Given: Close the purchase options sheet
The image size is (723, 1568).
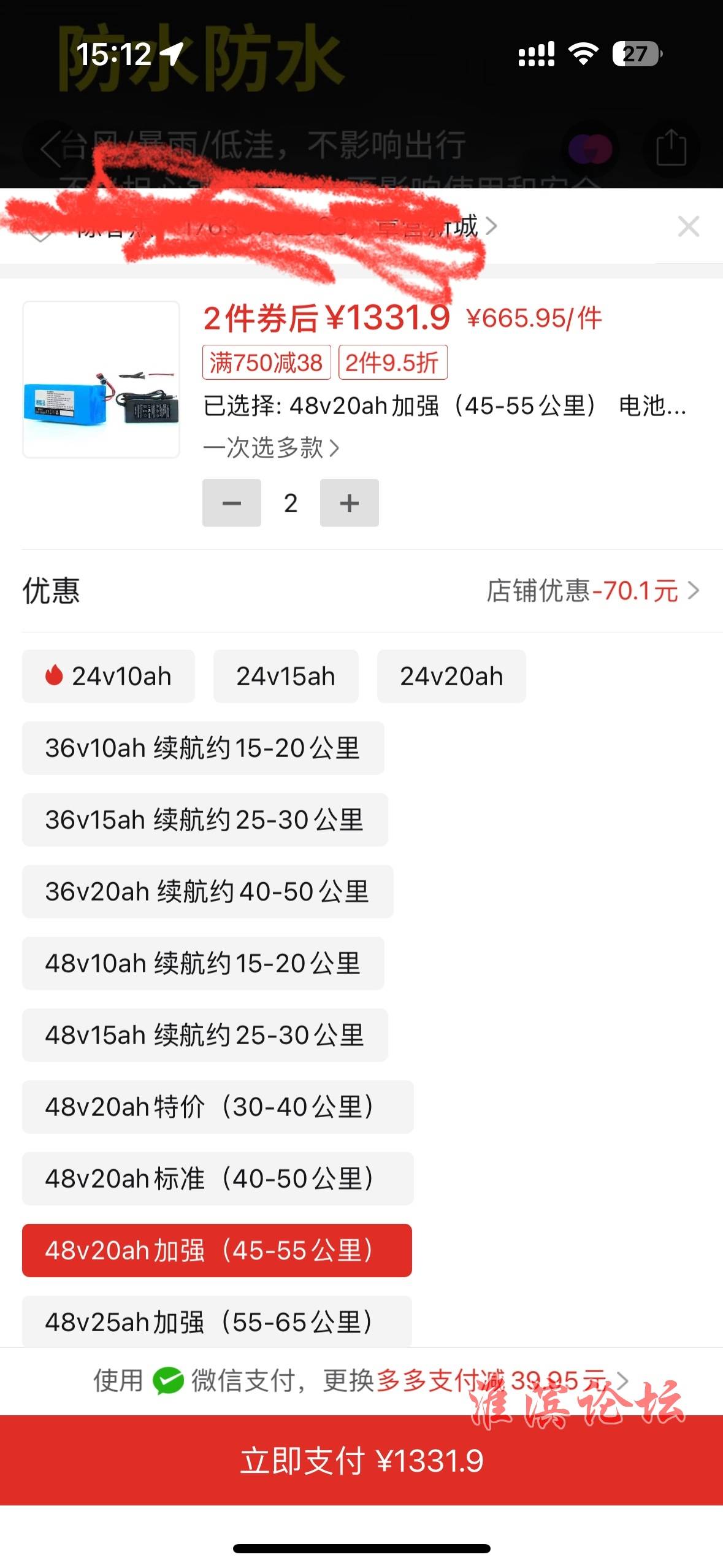Looking at the screenshot, I should click(689, 226).
